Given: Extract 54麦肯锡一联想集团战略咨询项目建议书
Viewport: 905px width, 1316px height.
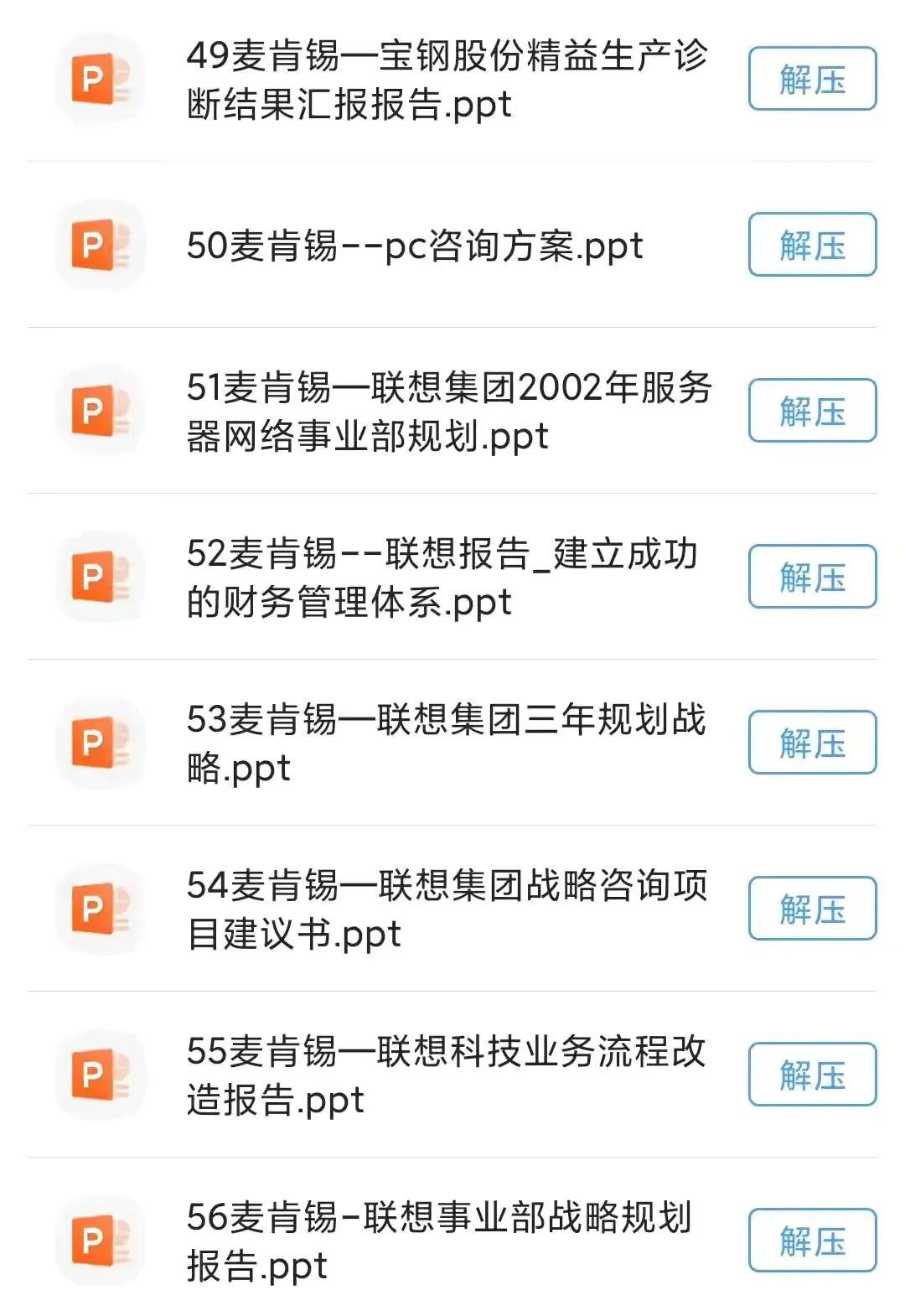Looking at the screenshot, I should click(811, 909).
